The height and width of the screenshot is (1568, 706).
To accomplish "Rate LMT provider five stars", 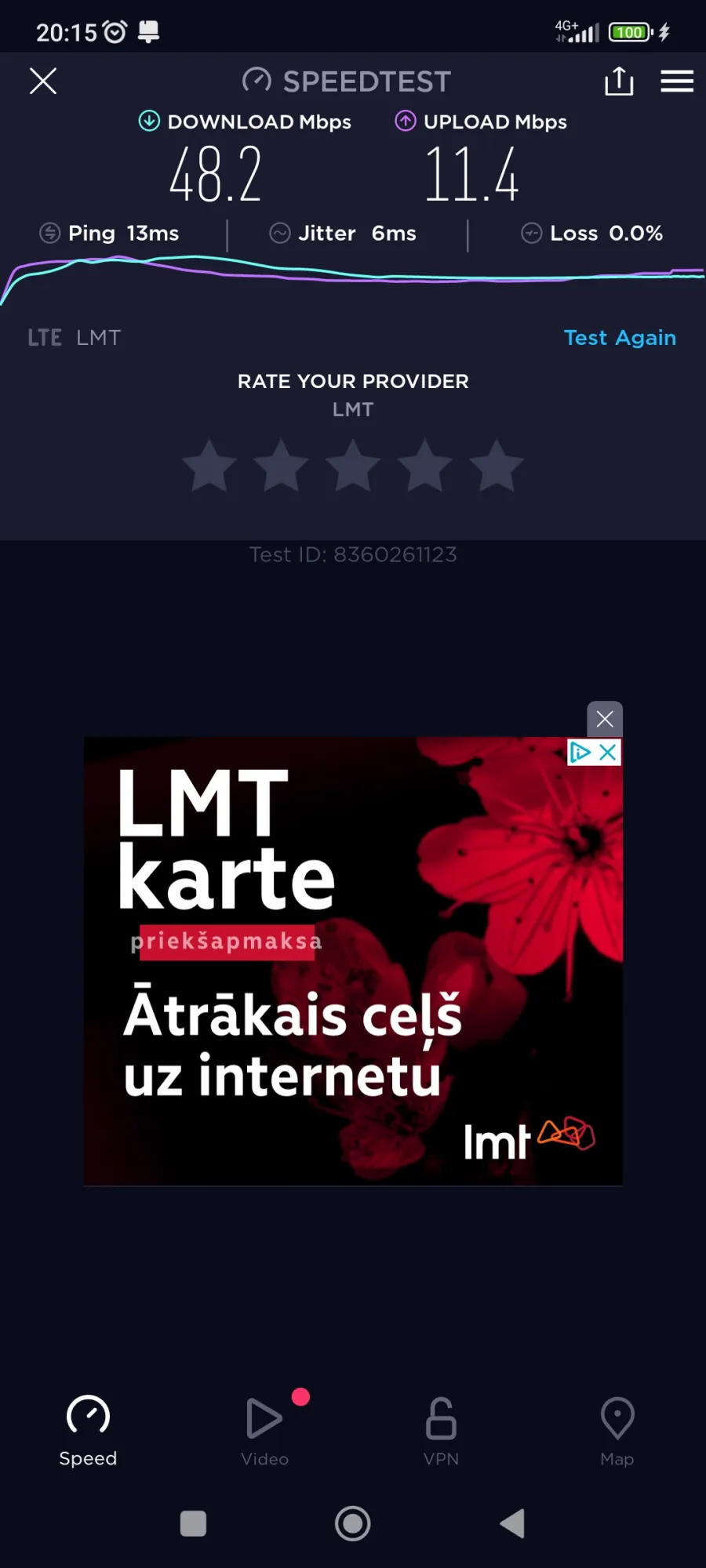I will [x=497, y=466].
